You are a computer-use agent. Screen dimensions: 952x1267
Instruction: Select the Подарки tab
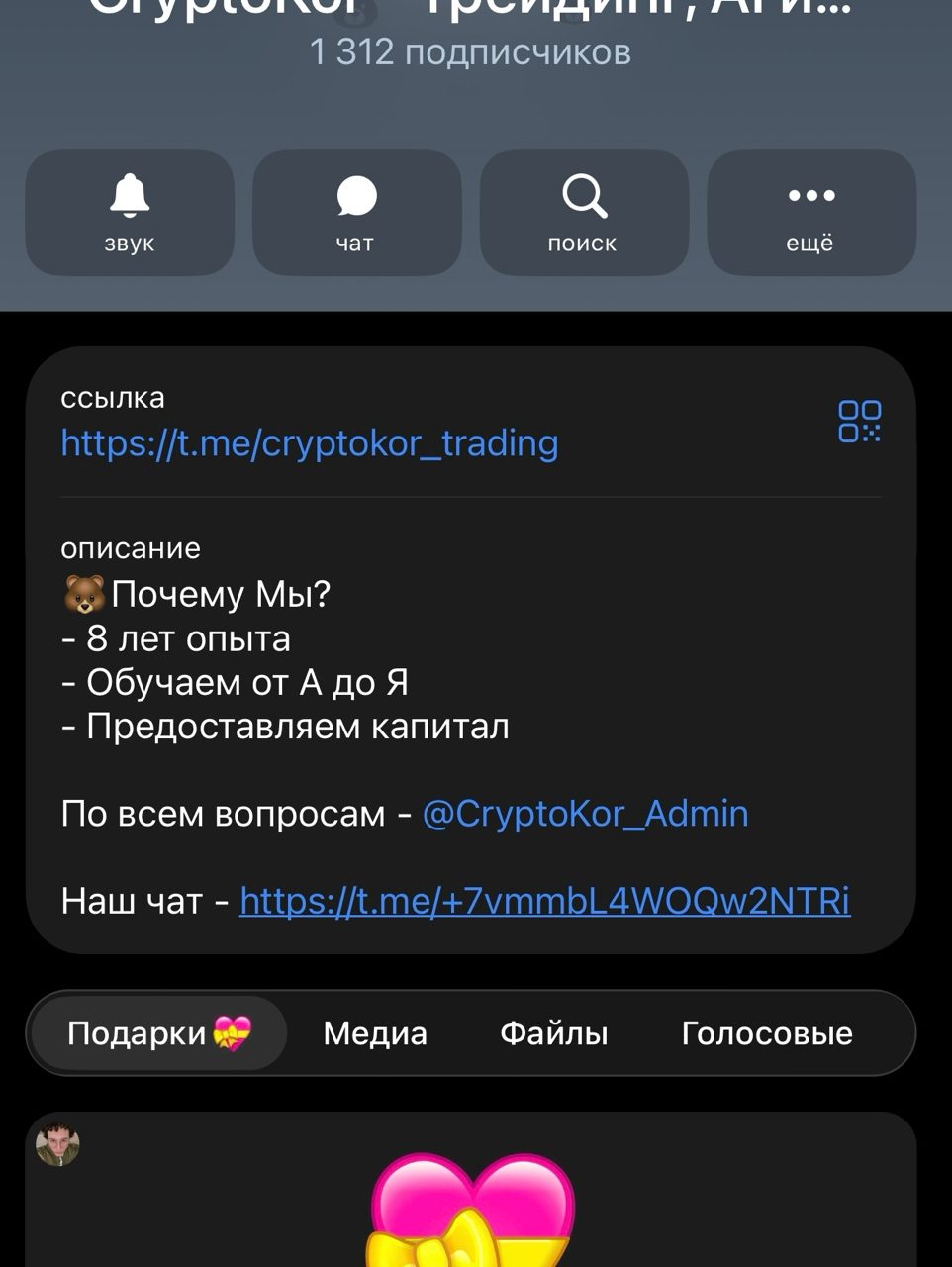point(158,1033)
